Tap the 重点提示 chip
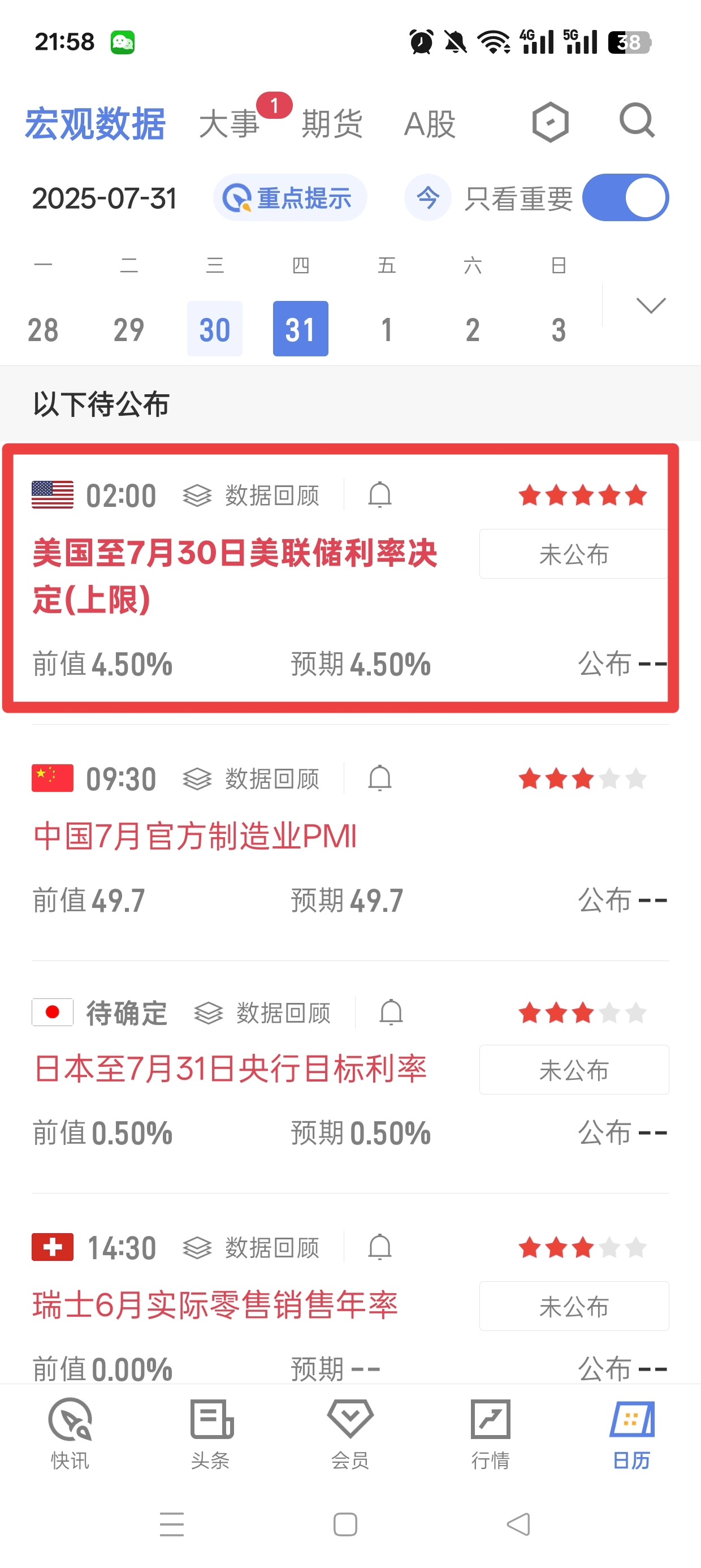The image size is (701, 1568). click(289, 198)
